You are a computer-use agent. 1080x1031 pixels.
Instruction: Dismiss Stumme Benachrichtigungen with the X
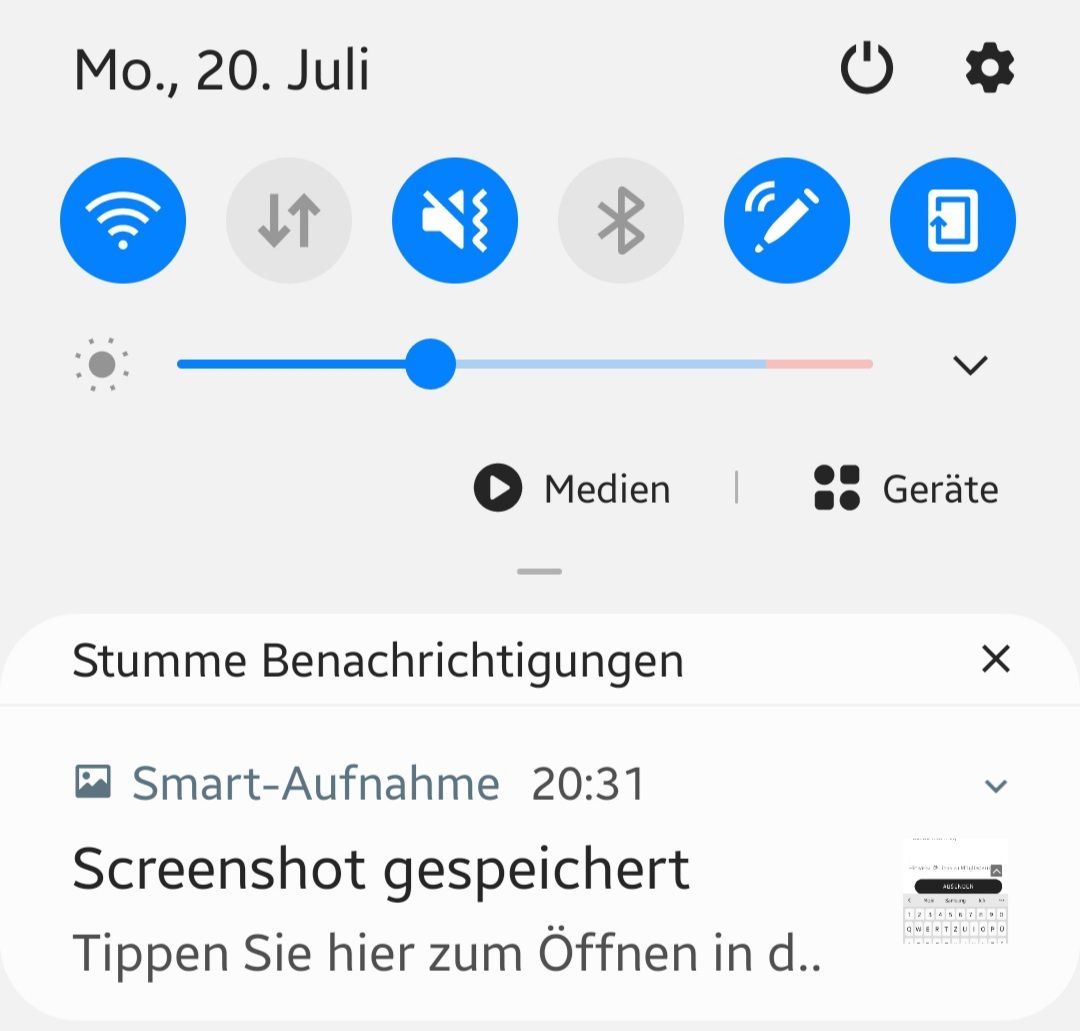pyautogui.click(x=996, y=659)
